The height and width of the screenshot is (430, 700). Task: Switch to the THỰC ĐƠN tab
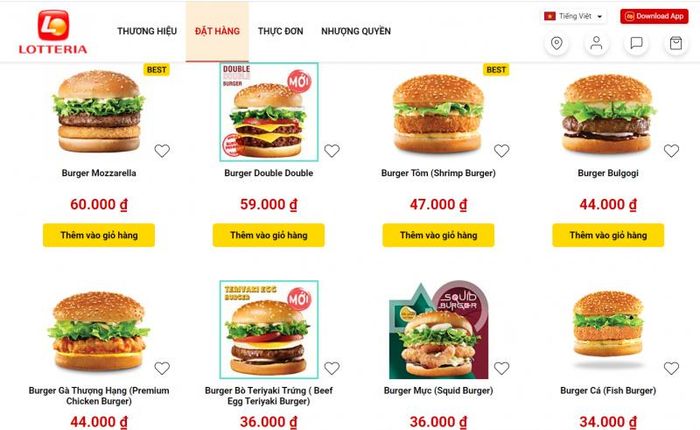click(280, 31)
